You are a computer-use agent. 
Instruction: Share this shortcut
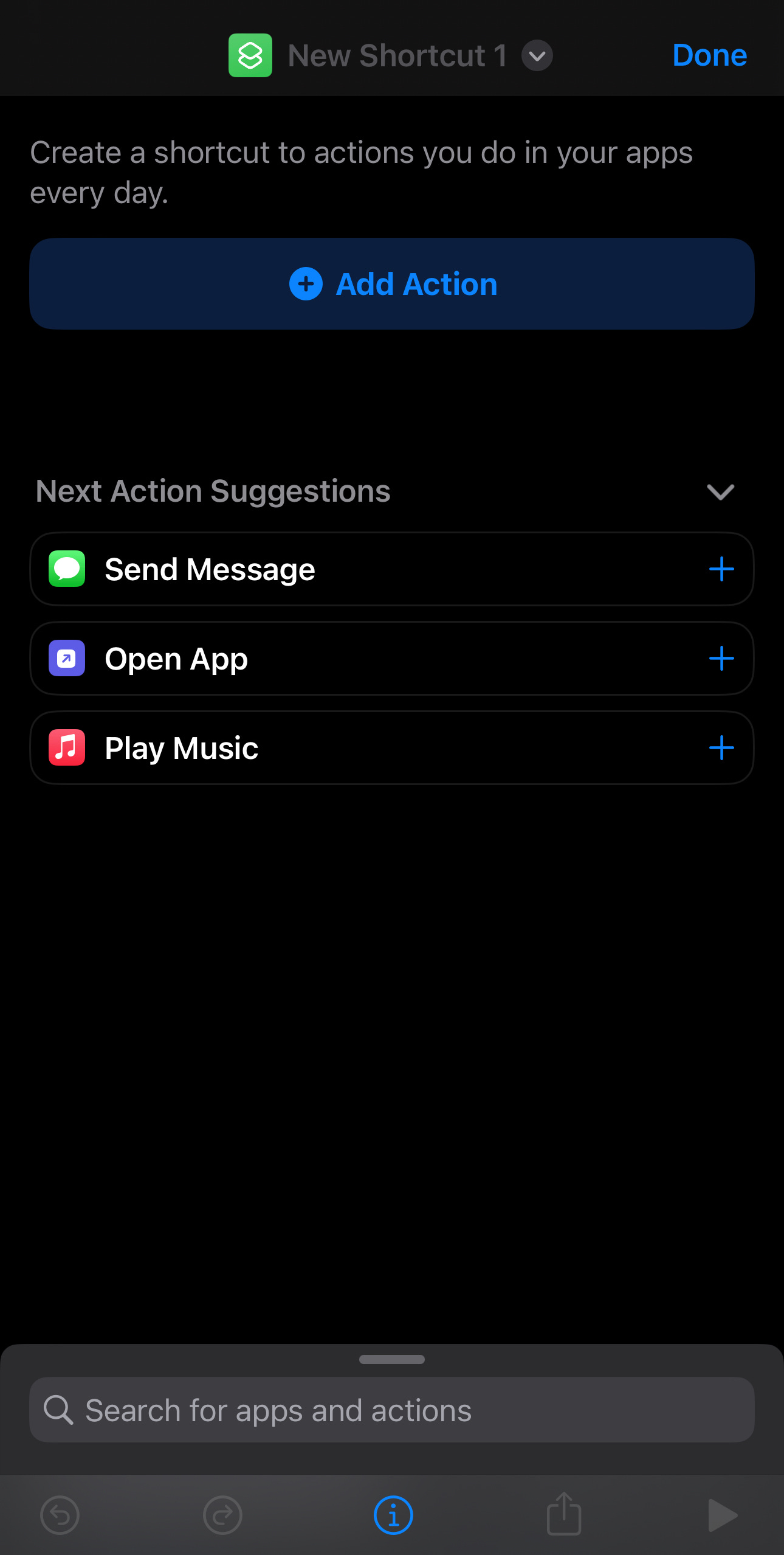tap(564, 1513)
